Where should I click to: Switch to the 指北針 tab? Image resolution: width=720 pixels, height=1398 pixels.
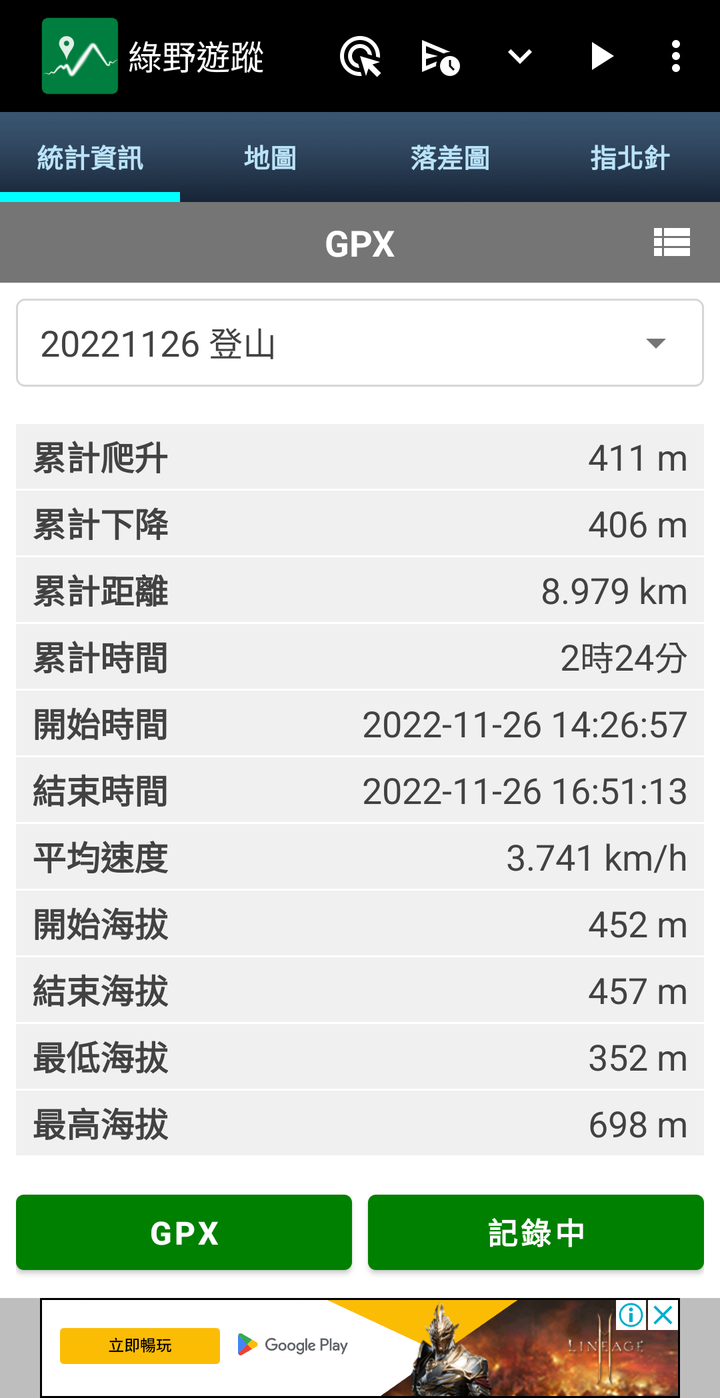pyautogui.click(x=630, y=157)
